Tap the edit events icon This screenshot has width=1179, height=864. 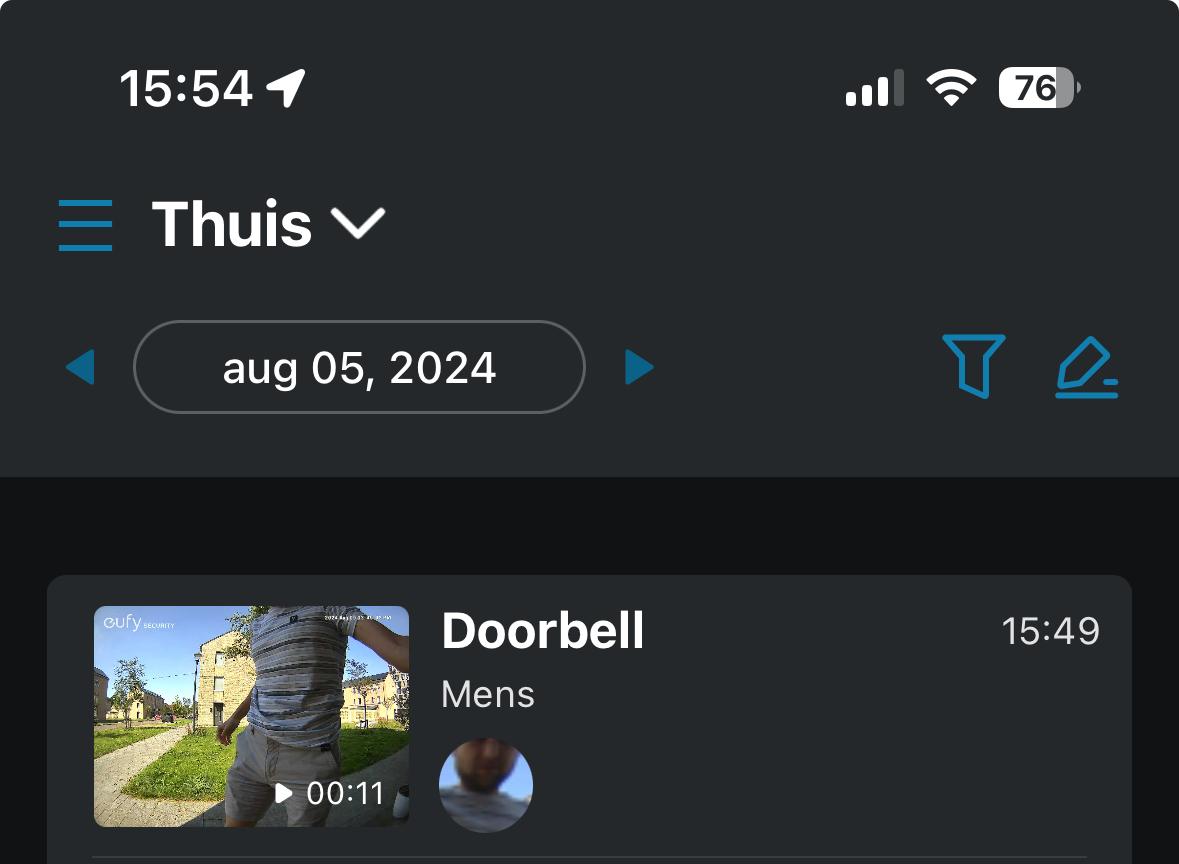coord(1087,368)
